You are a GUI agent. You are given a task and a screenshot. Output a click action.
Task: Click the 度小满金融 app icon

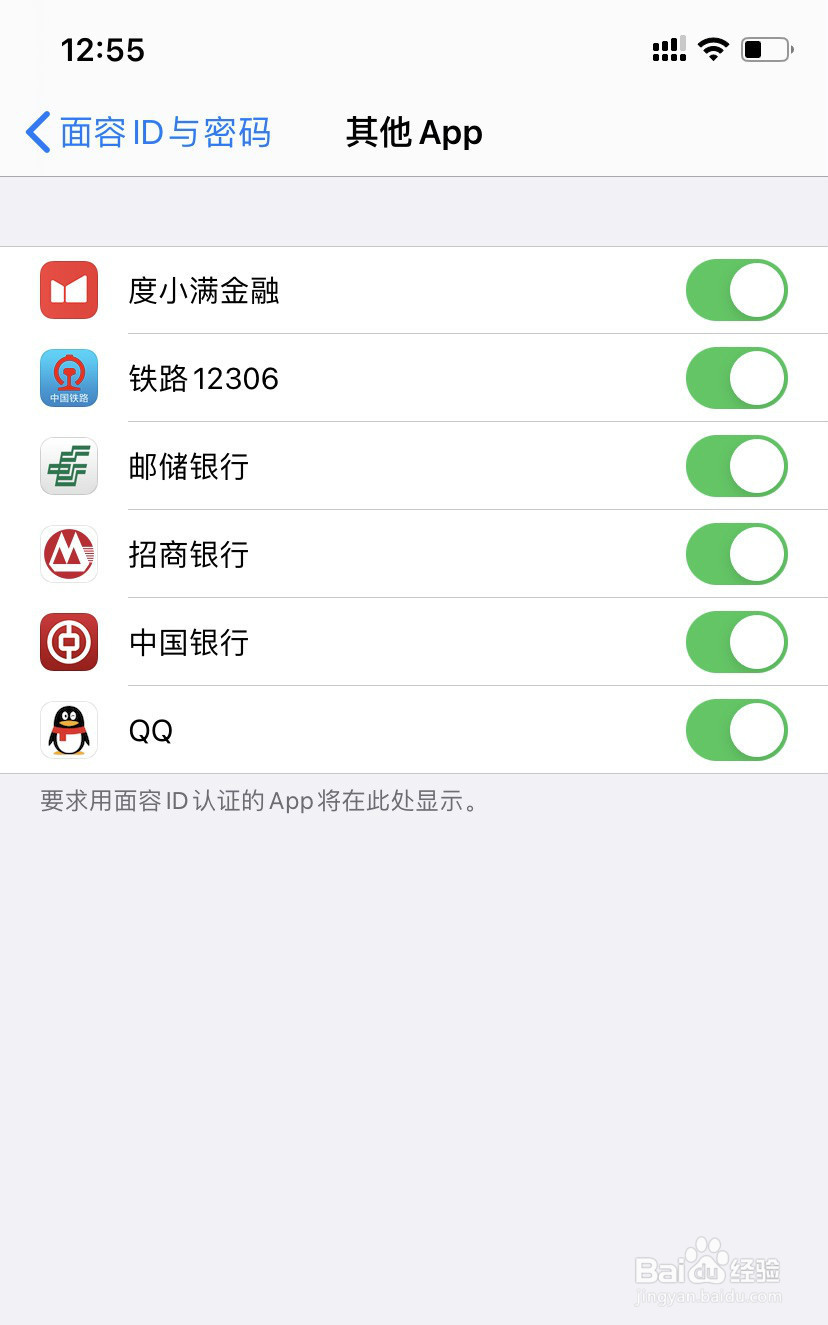coord(68,290)
